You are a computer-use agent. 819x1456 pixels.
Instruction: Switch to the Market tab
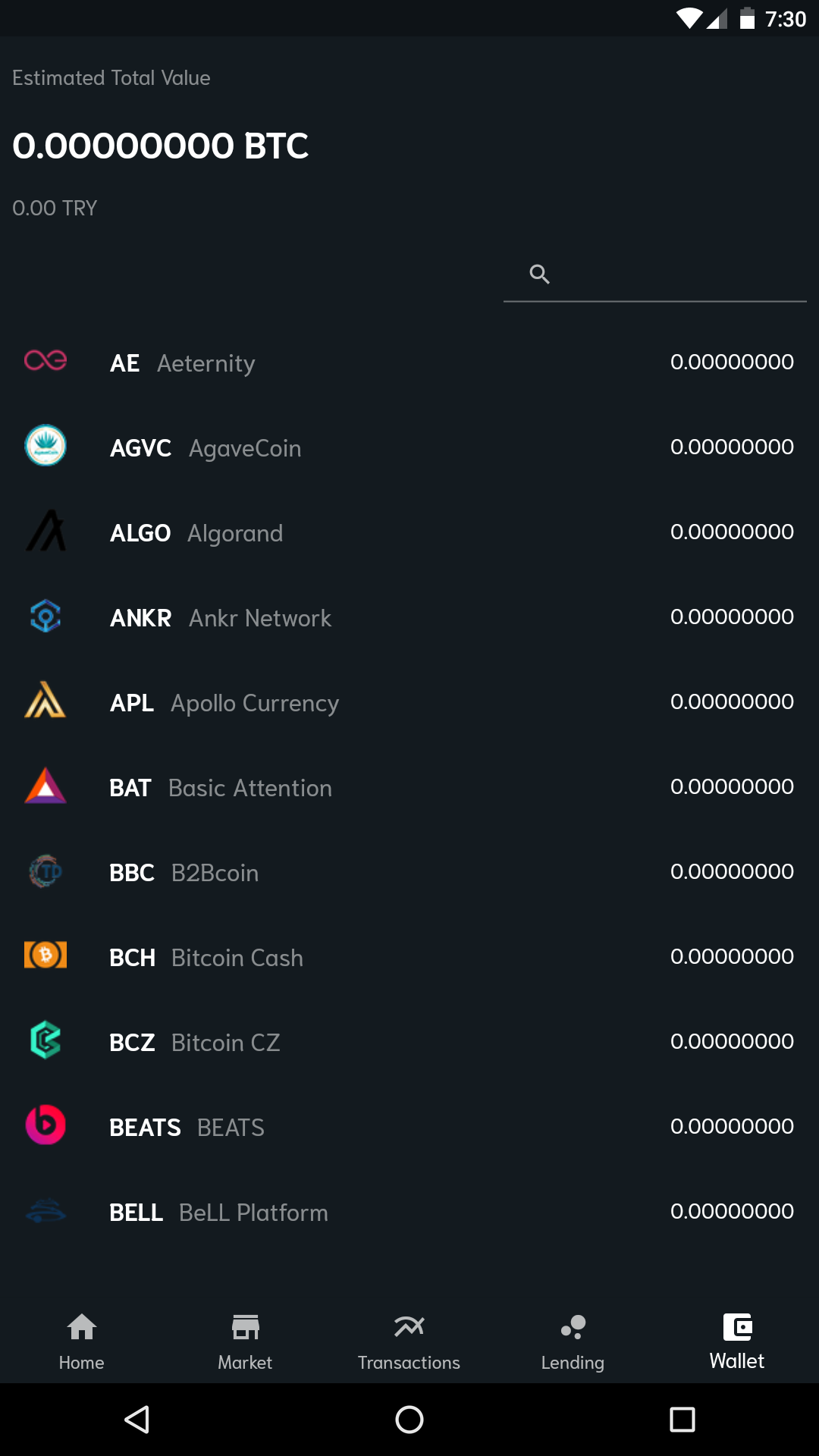246,1341
